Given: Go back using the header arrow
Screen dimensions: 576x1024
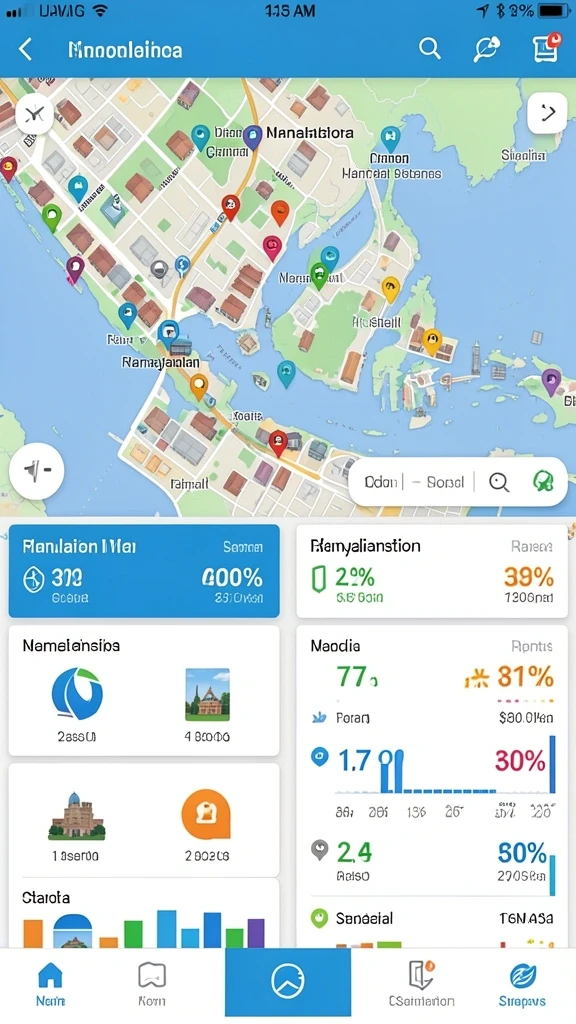Looking at the screenshot, I should click(x=25, y=50).
